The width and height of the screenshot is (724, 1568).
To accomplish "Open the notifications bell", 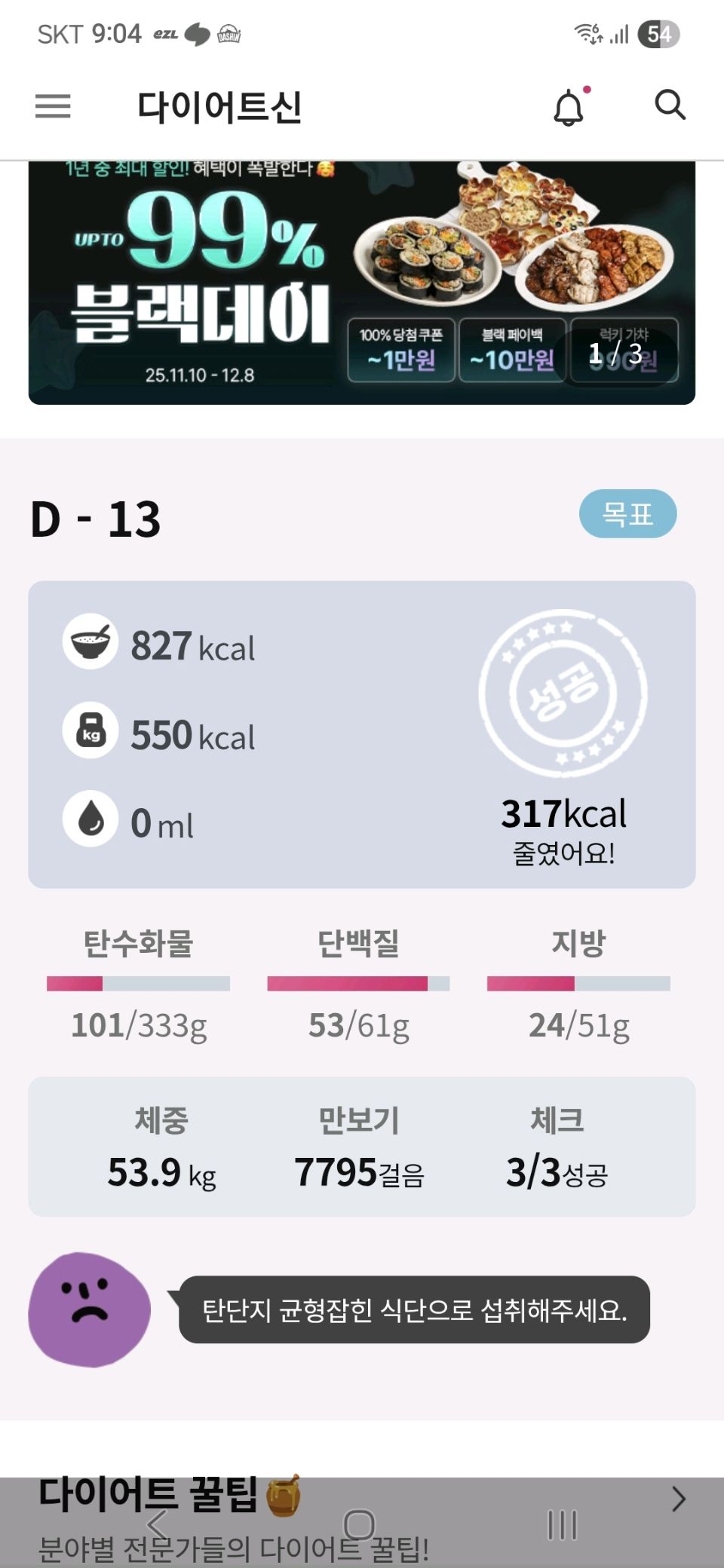I will point(569,108).
